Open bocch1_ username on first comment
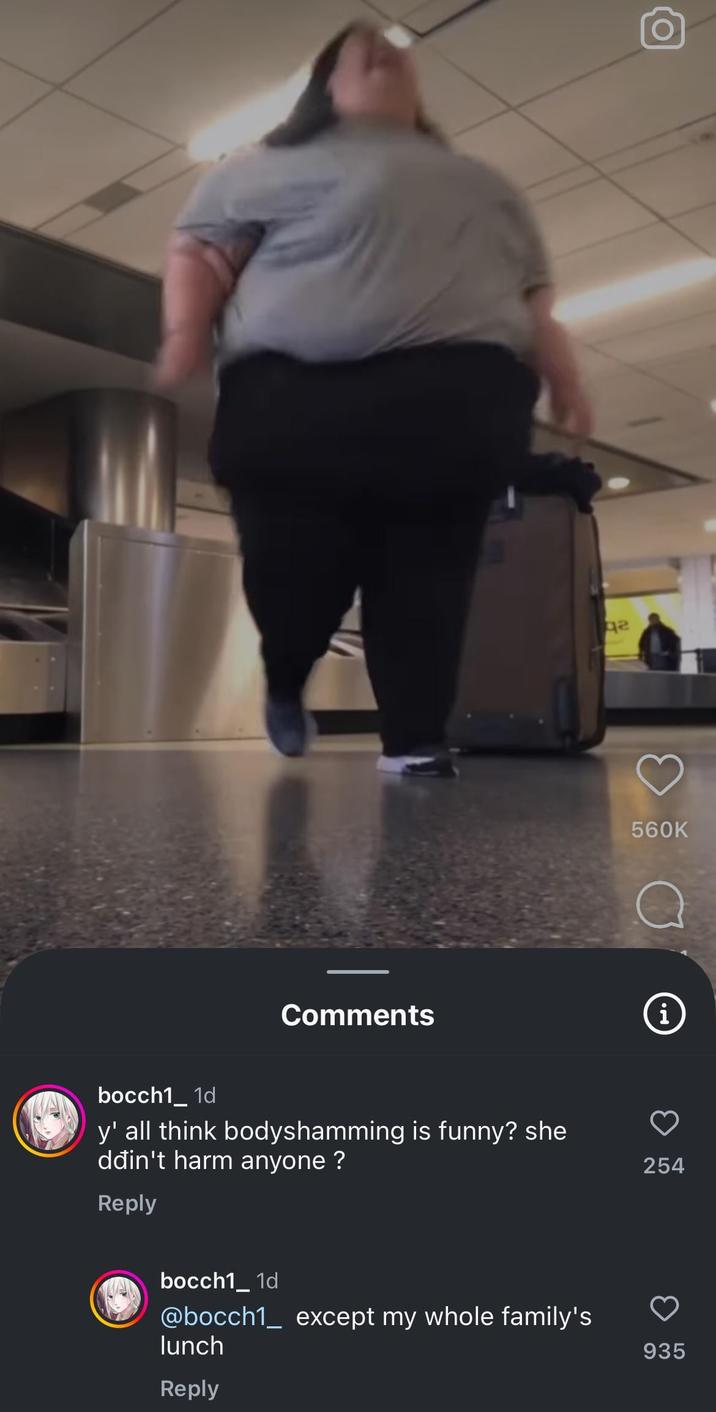The image size is (716, 1412). click(141, 1096)
